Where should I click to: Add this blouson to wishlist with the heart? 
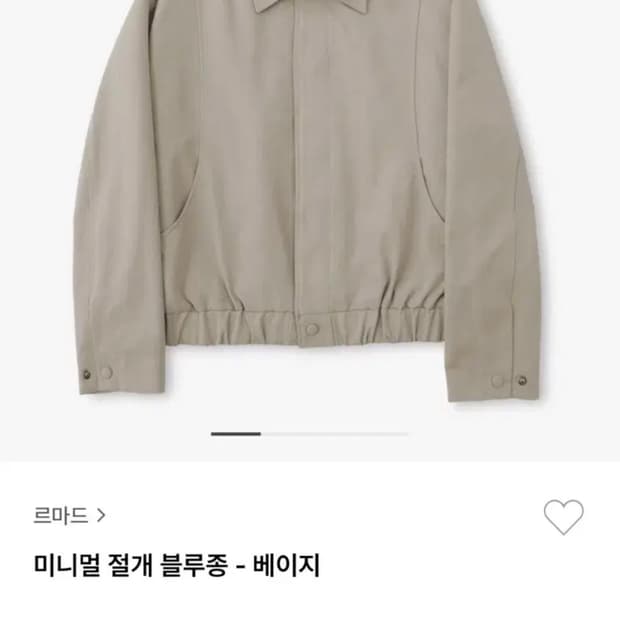563,516
